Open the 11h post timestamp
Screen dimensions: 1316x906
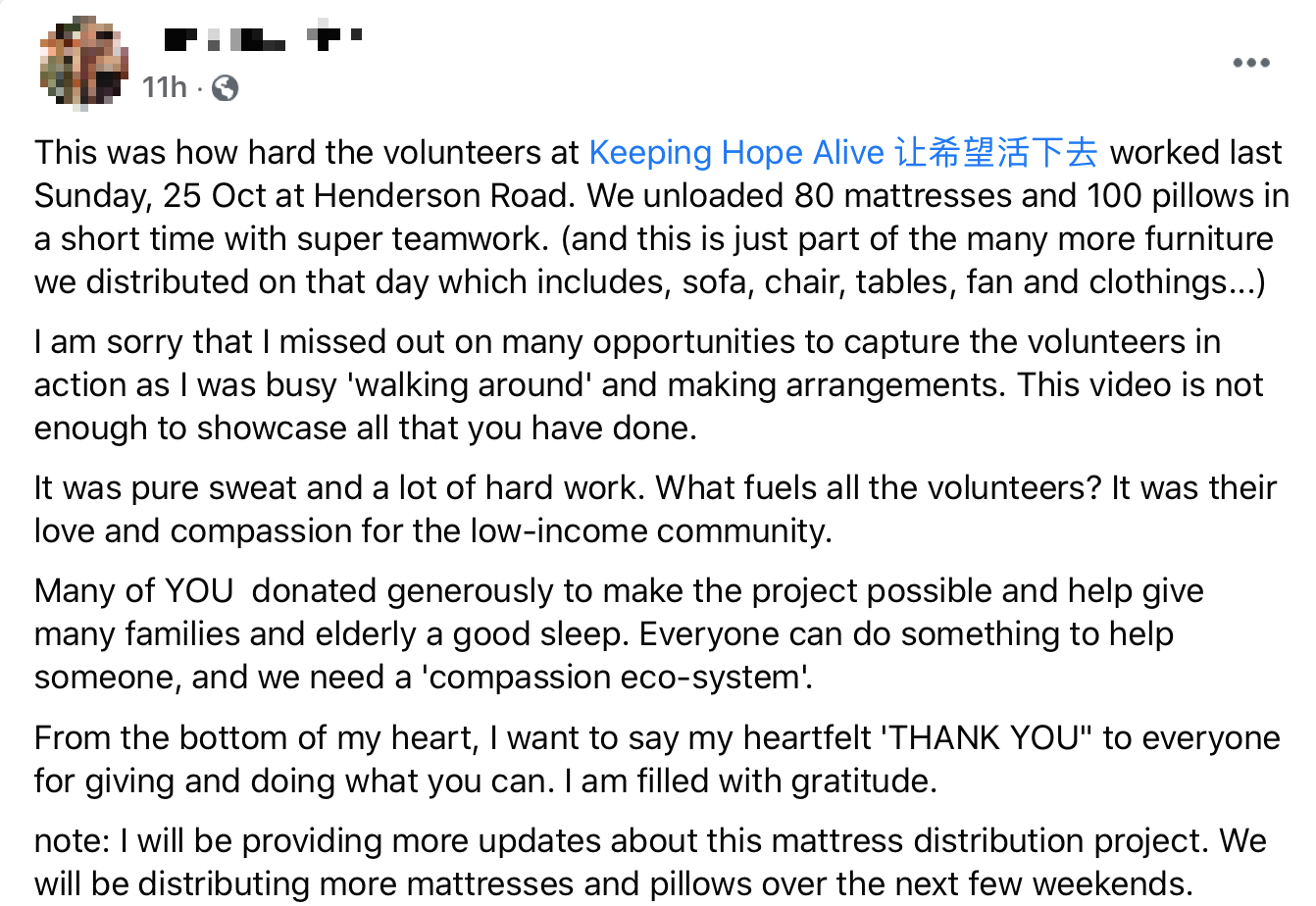pos(164,87)
